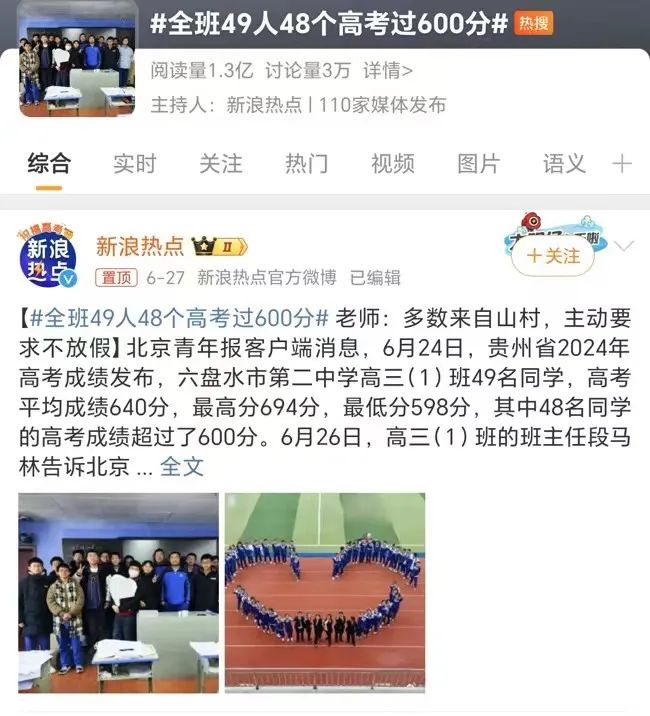Open the 图片 tab

coord(478,164)
